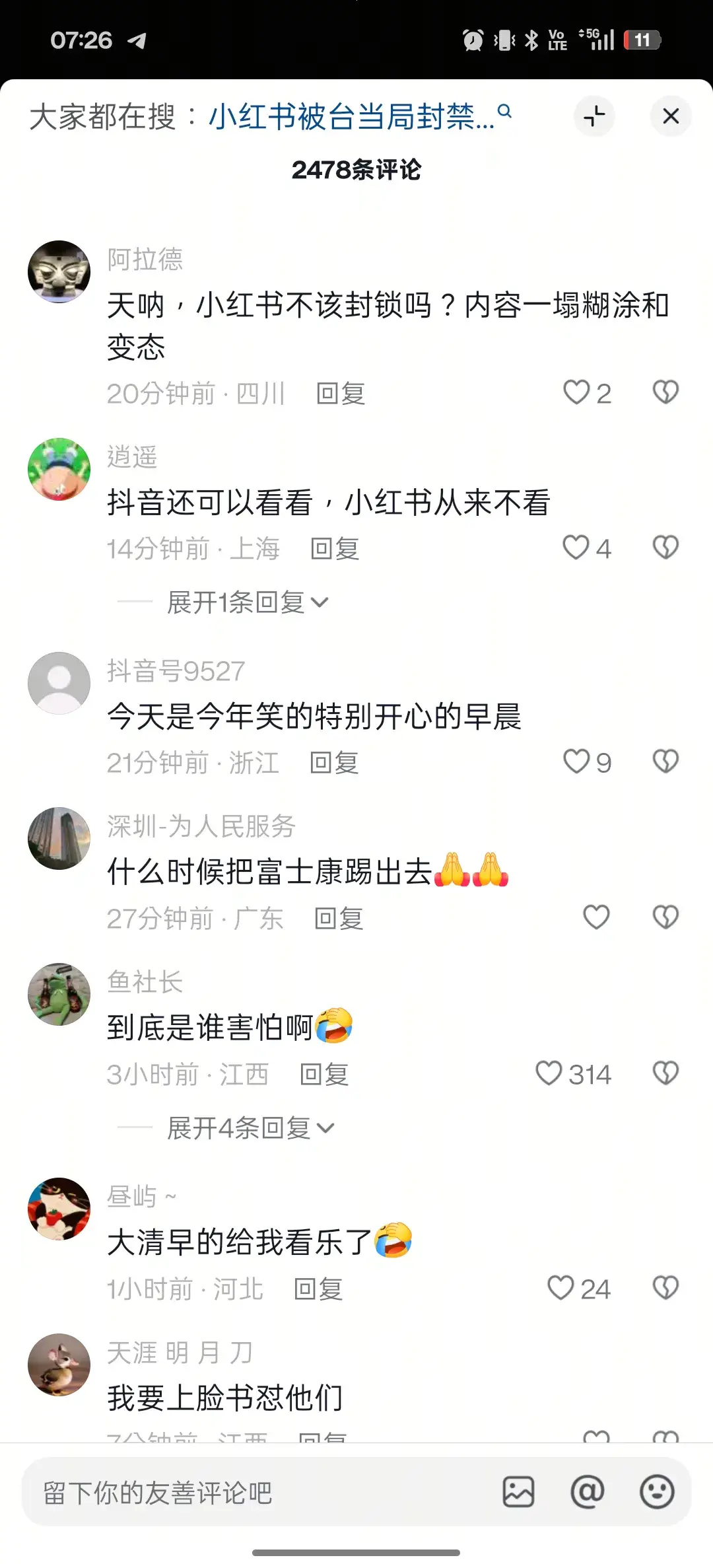This screenshot has height=1568, width=713.
Task: Reply to 抖音号9527's comment
Action: [x=334, y=763]
